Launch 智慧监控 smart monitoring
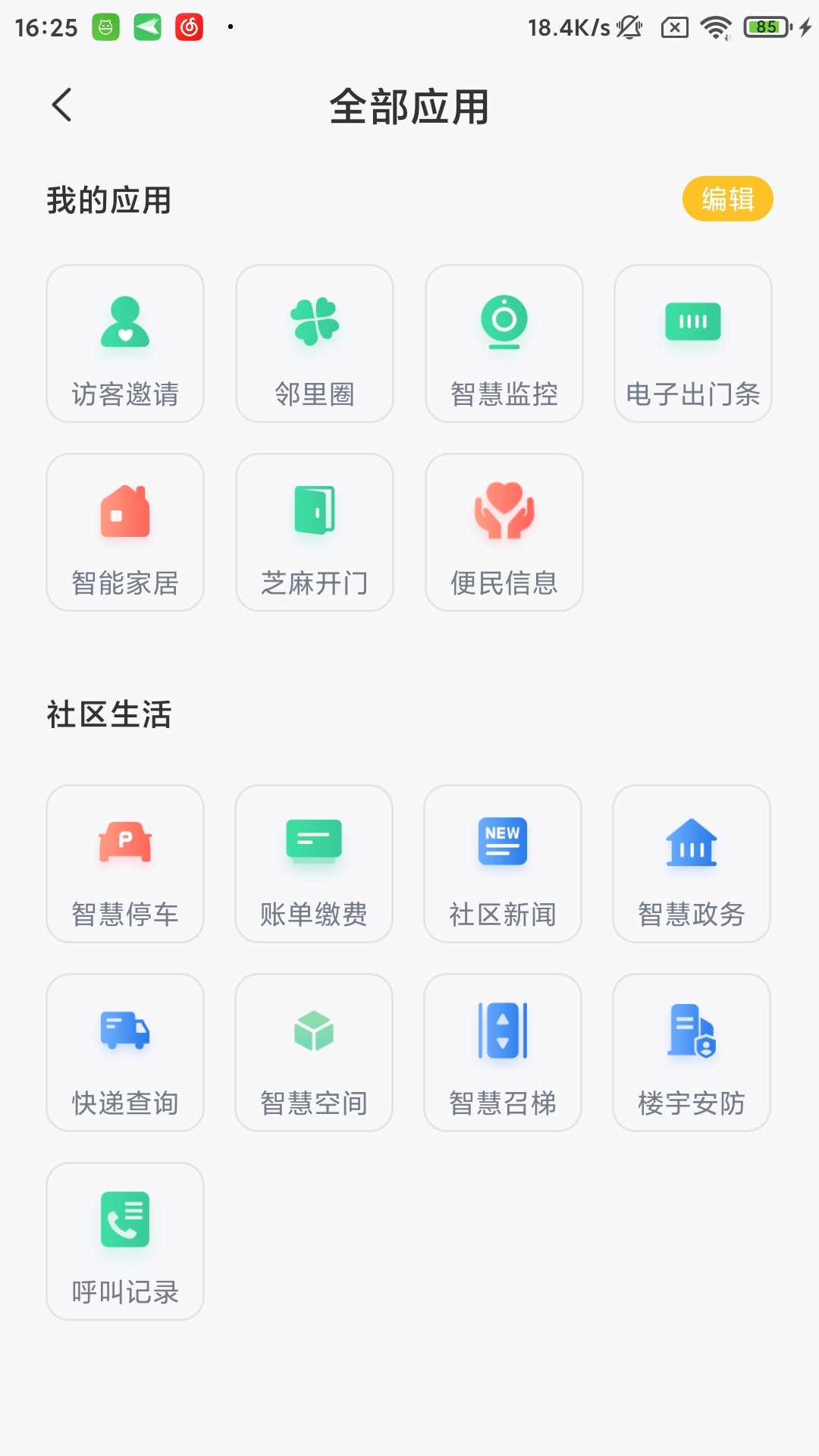Screen dimensions: 819x1456 point(504,343)
